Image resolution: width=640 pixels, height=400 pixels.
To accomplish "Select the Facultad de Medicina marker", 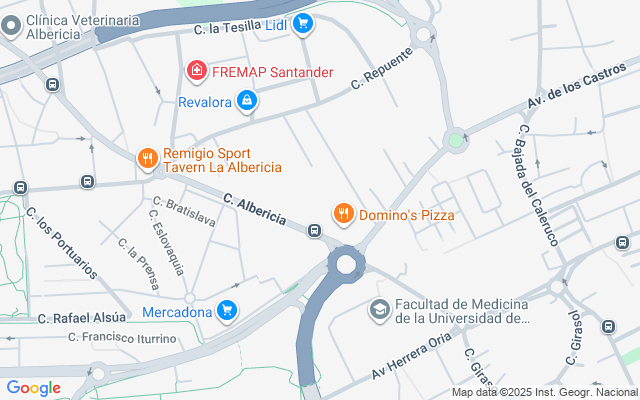I will (x=380, y=310).
